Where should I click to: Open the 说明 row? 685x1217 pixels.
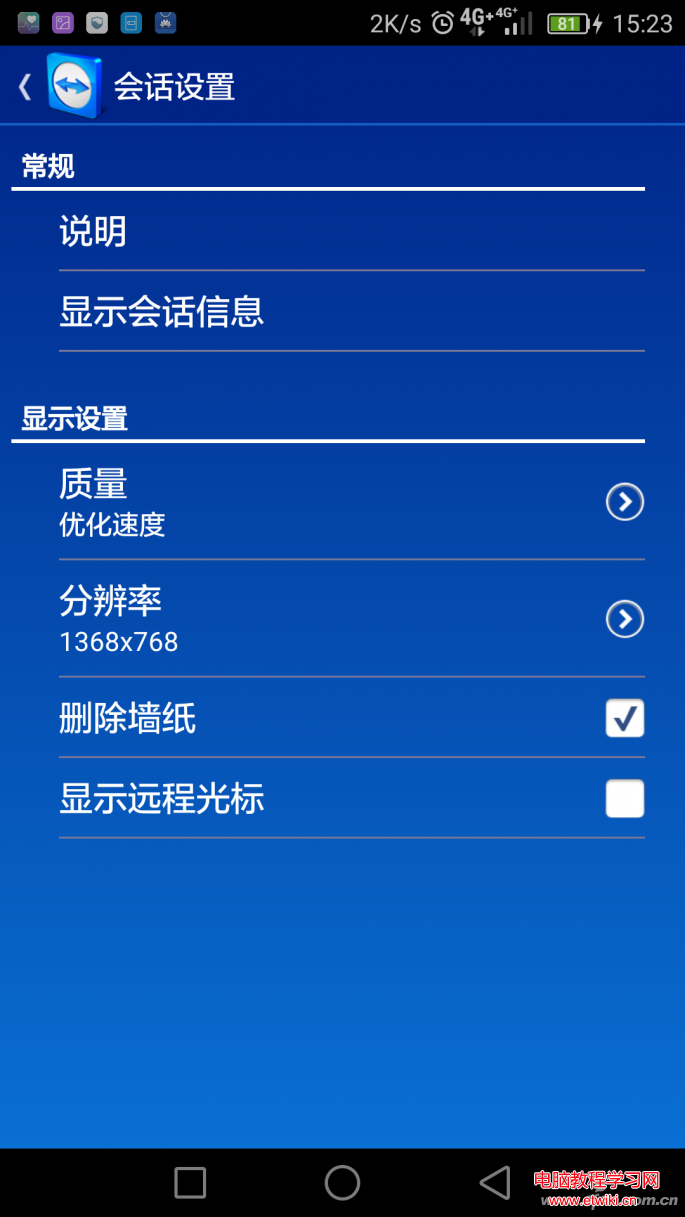[x=350, y=232]
